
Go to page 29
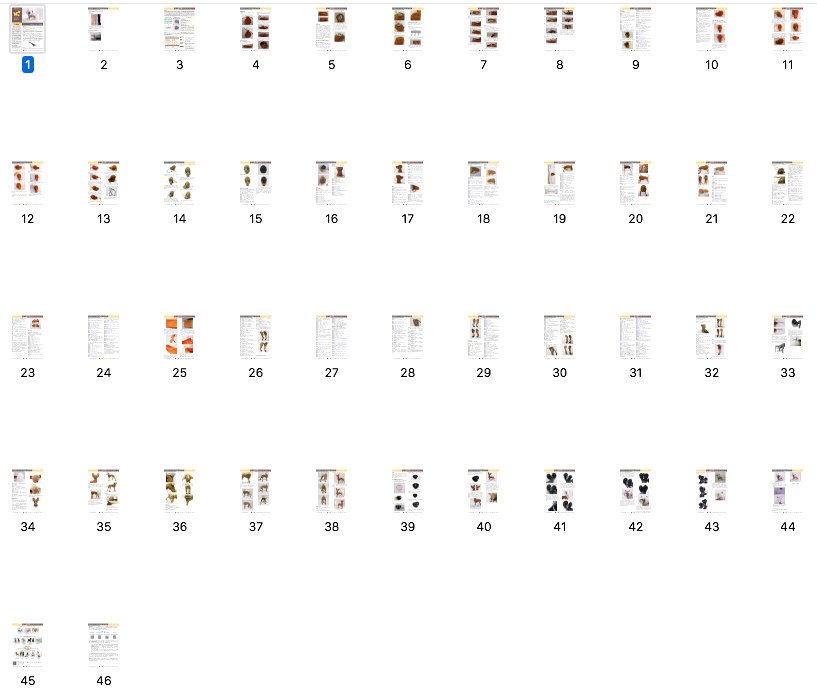coord(484,337)
